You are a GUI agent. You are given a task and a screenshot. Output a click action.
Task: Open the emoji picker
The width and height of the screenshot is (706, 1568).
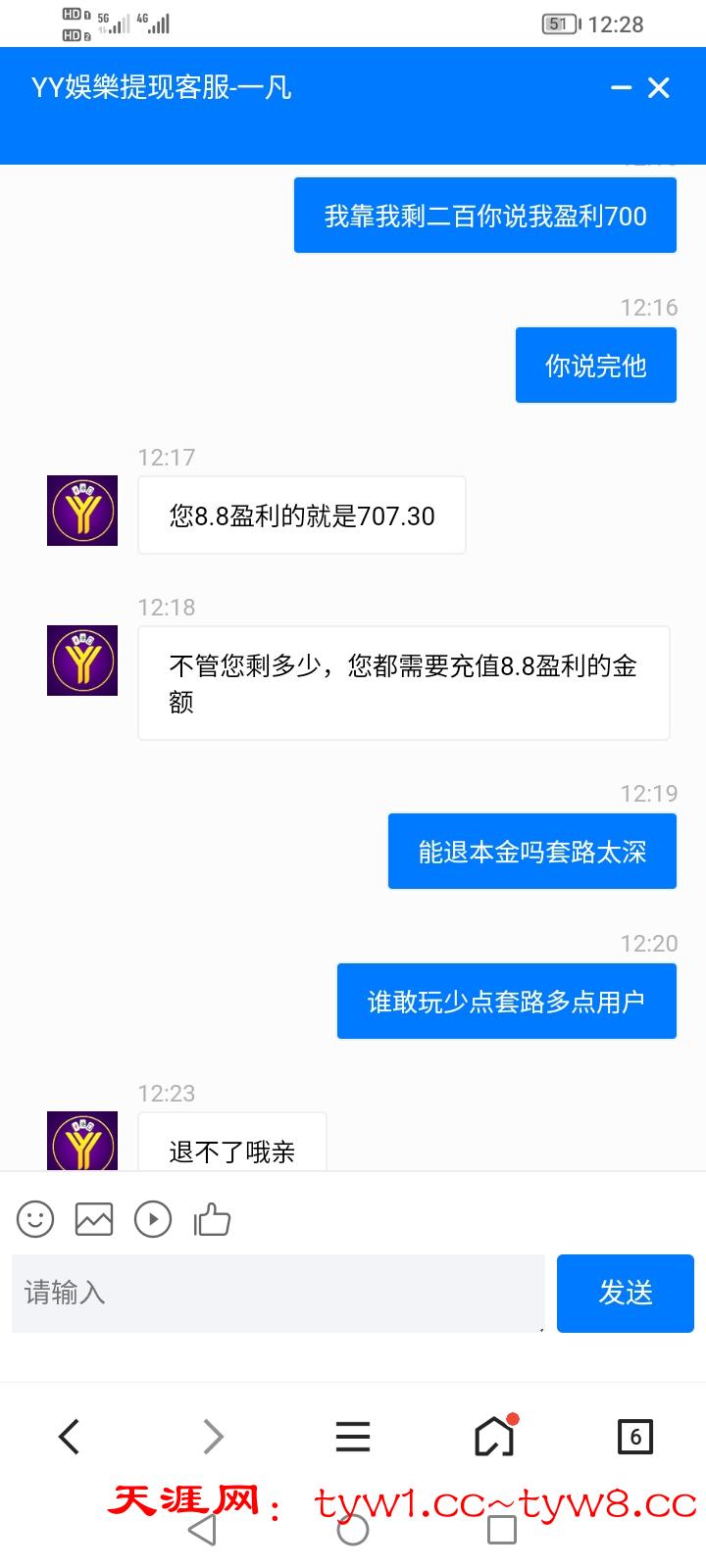(35, 1219)
